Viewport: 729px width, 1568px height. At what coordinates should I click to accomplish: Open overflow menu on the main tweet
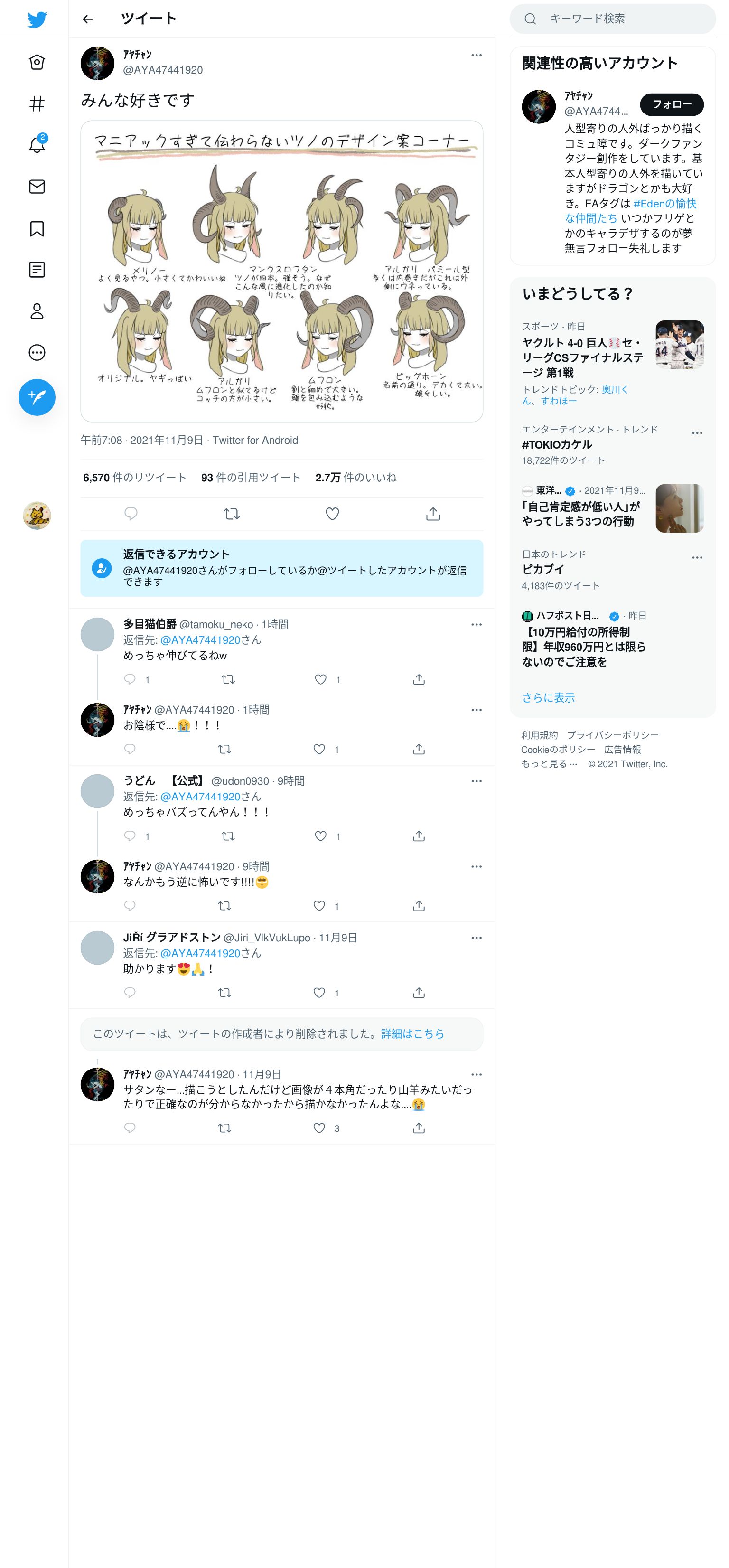click(x=477, y=56)
